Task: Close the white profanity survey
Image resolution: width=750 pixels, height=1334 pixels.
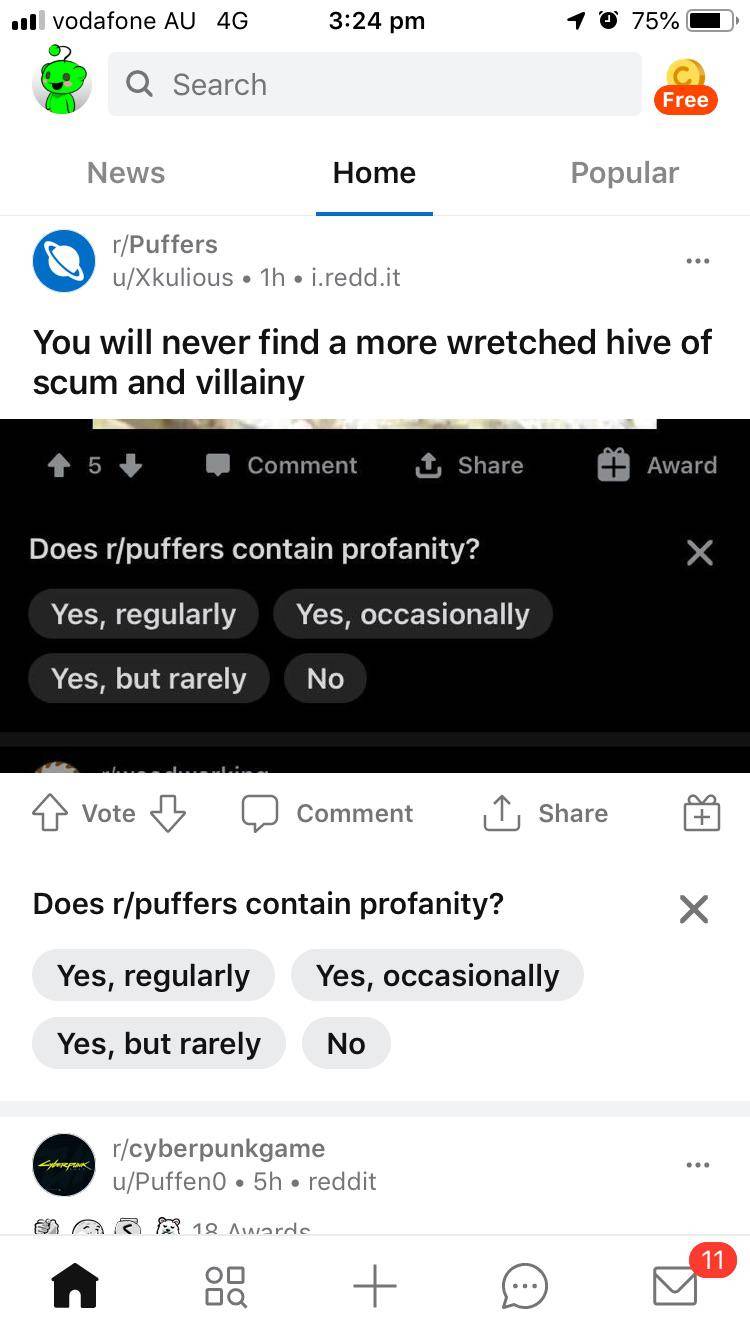Action: click(693, 909)
